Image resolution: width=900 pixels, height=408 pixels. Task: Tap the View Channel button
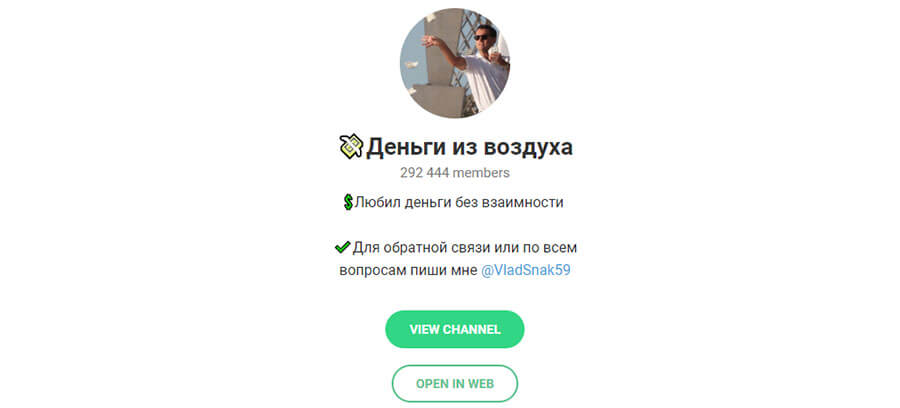point(454,329)
